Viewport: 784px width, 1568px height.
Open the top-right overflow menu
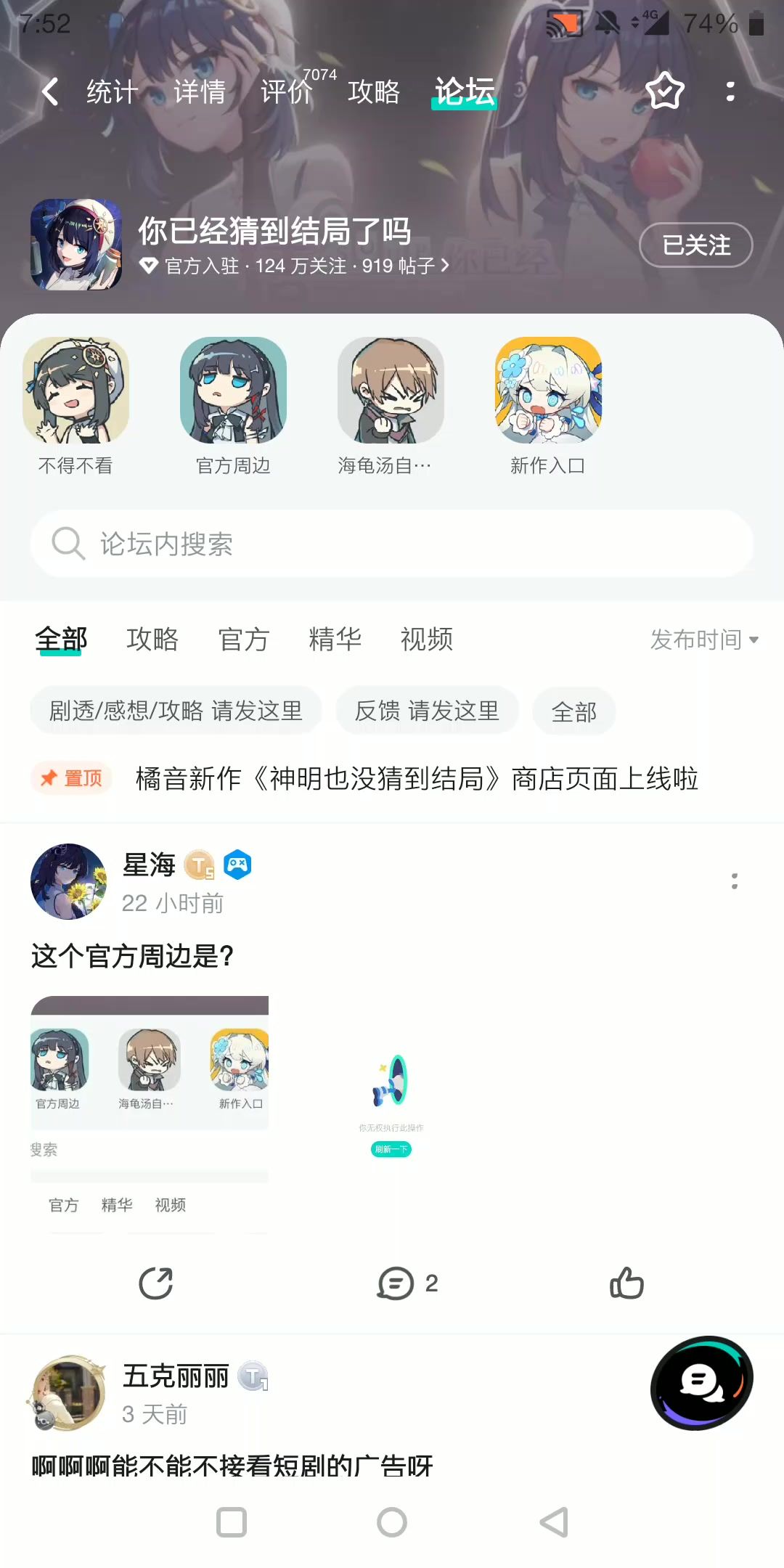pyautogui.click(x=730, y=91)
